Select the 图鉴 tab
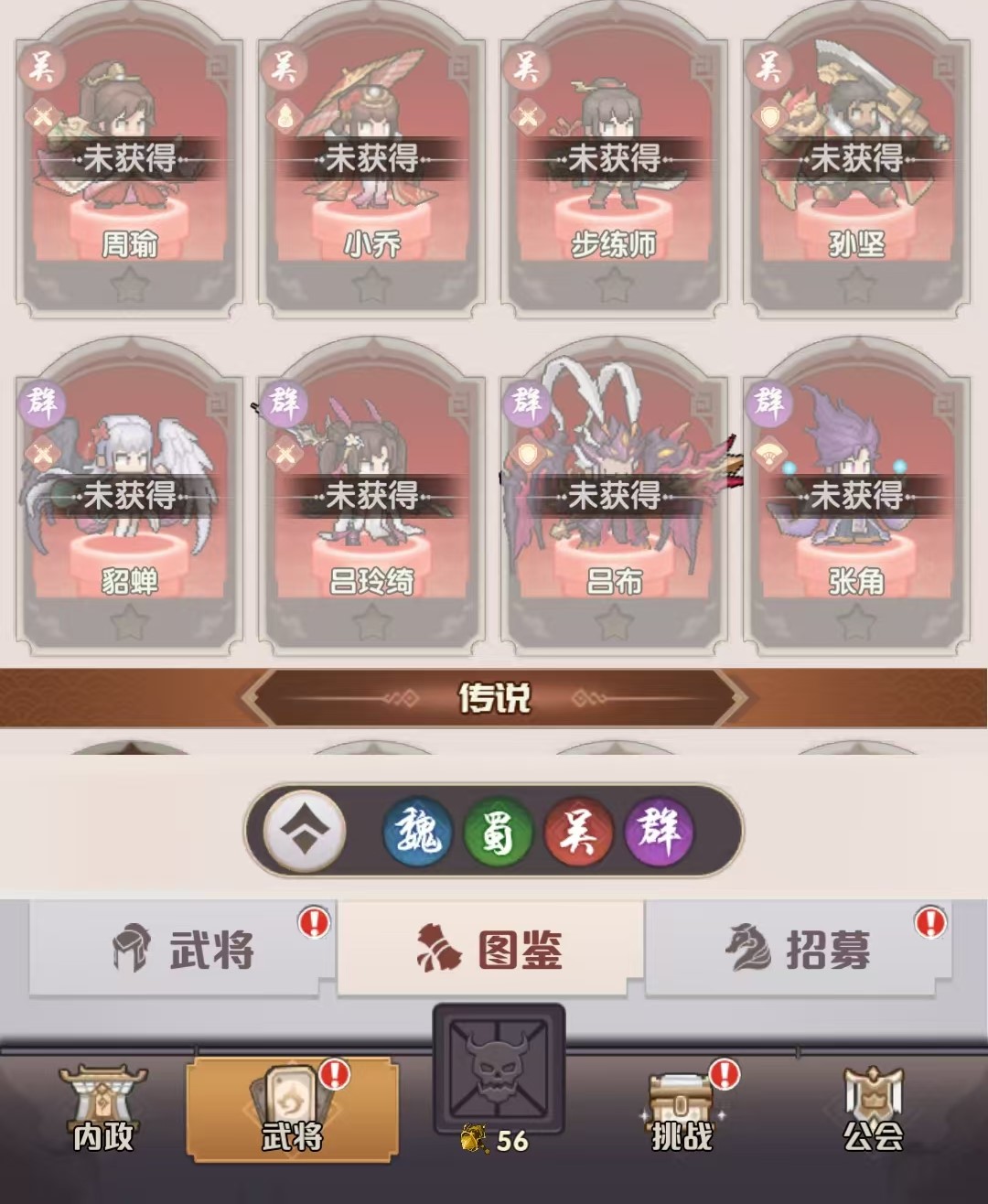Viewport: 988px width, 1204px height. coord(491,949)
